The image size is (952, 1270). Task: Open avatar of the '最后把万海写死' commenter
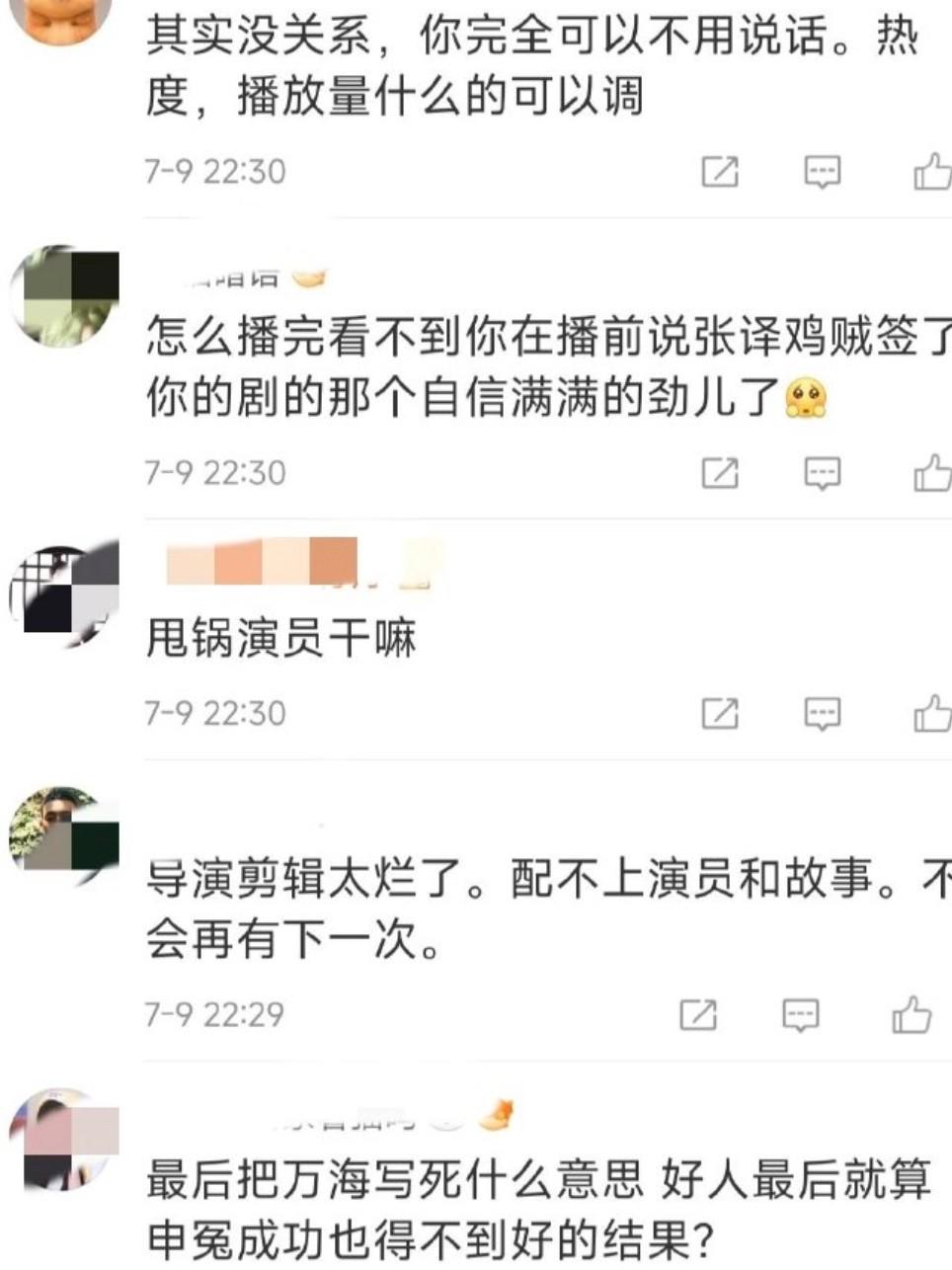[x=64, y=1138]
